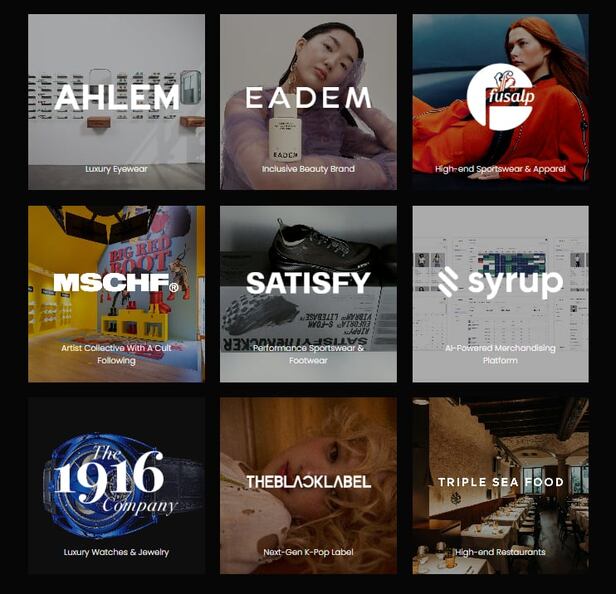Tap the SATISFY performance sportswear tile

(x=308, y=293)
